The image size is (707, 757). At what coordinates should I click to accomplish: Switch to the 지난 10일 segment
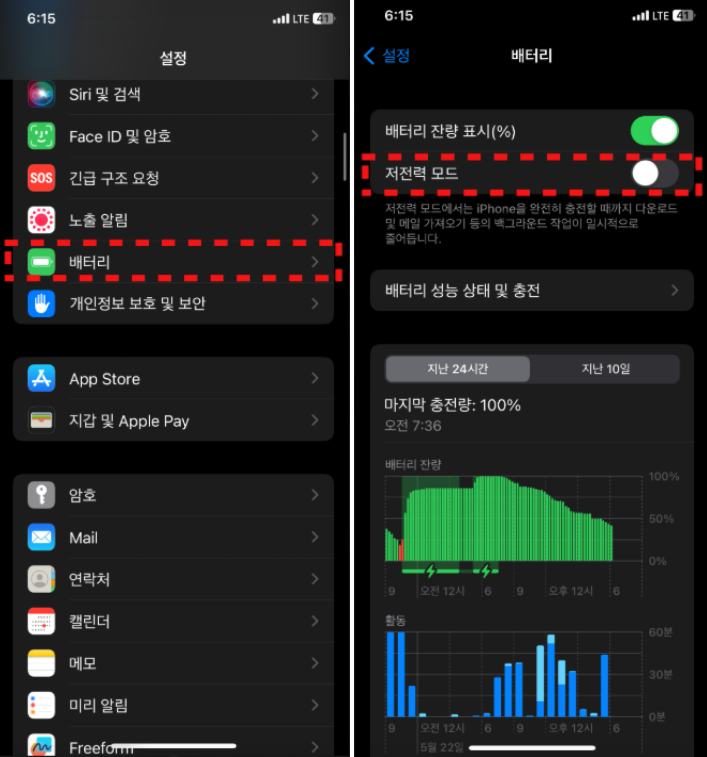click(606, 369)
